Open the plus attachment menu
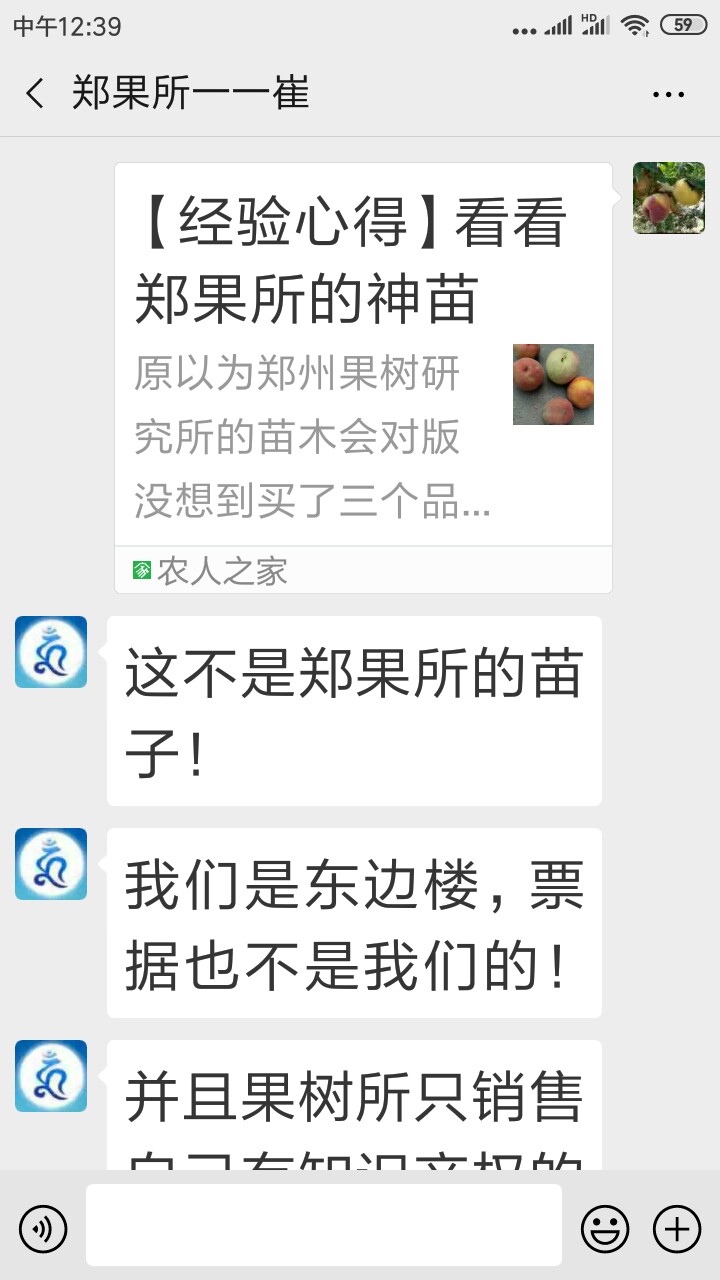 [x=677, y=1227]
